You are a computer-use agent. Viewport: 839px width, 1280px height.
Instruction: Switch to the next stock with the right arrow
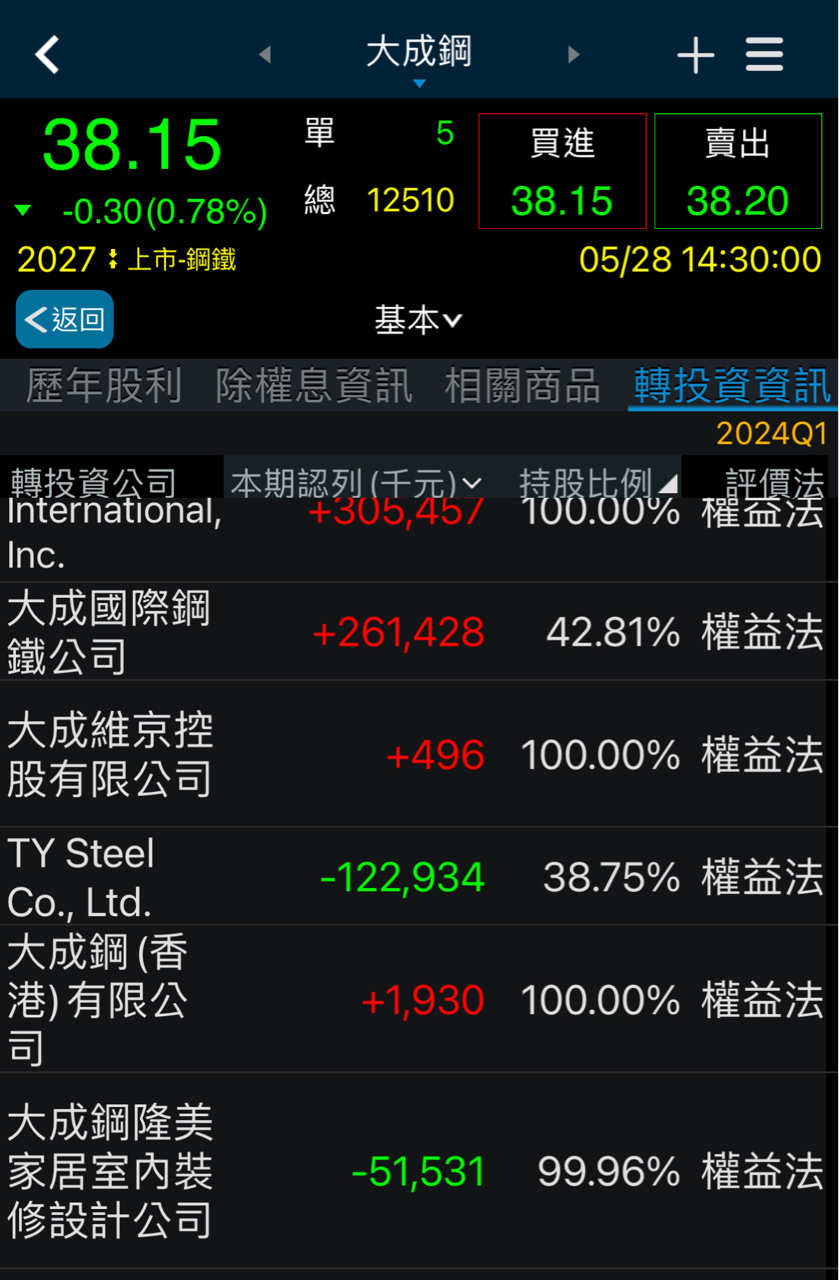point(574,54)
